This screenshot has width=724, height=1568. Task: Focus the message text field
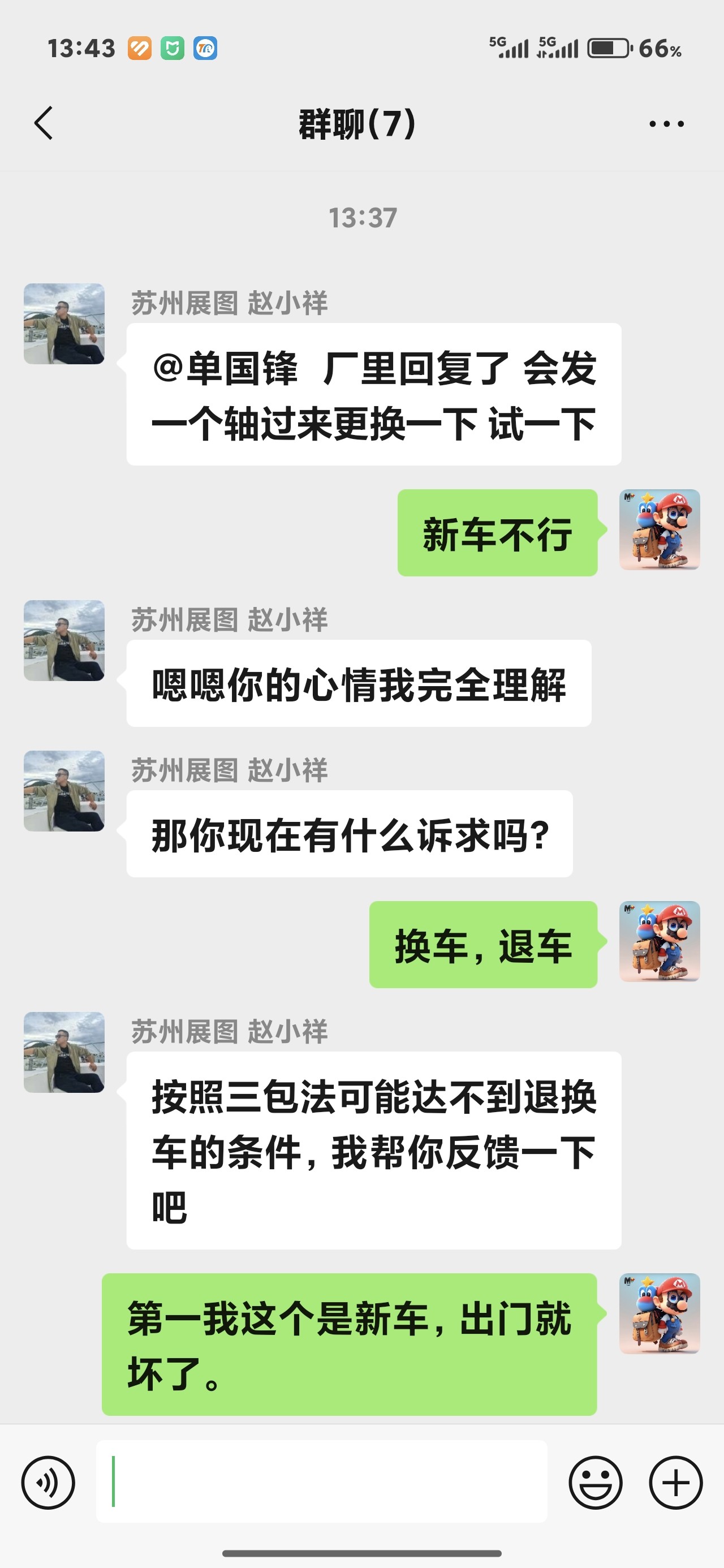[x=321, y=1481]
